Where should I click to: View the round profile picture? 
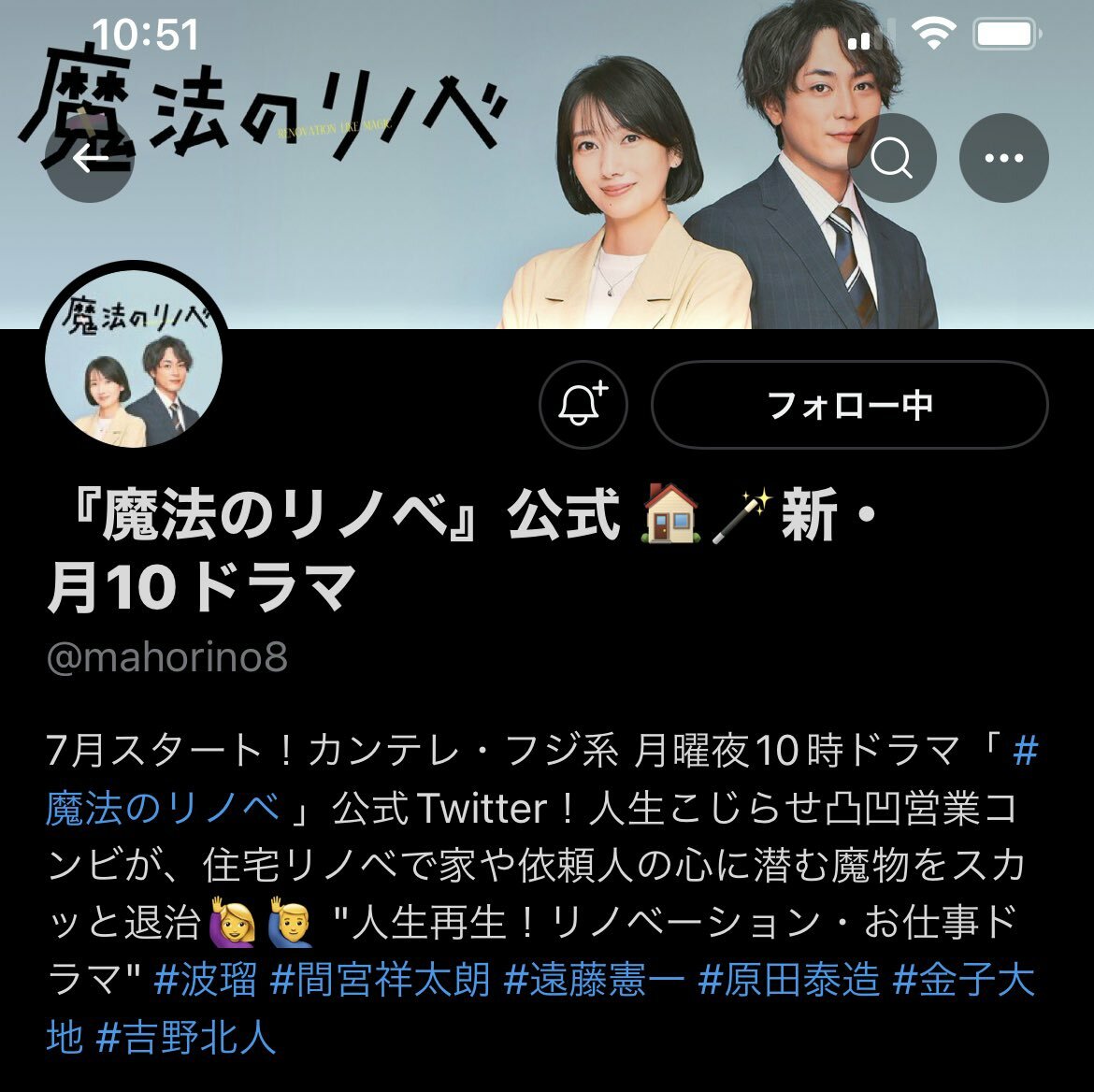[x=134, y=362]
